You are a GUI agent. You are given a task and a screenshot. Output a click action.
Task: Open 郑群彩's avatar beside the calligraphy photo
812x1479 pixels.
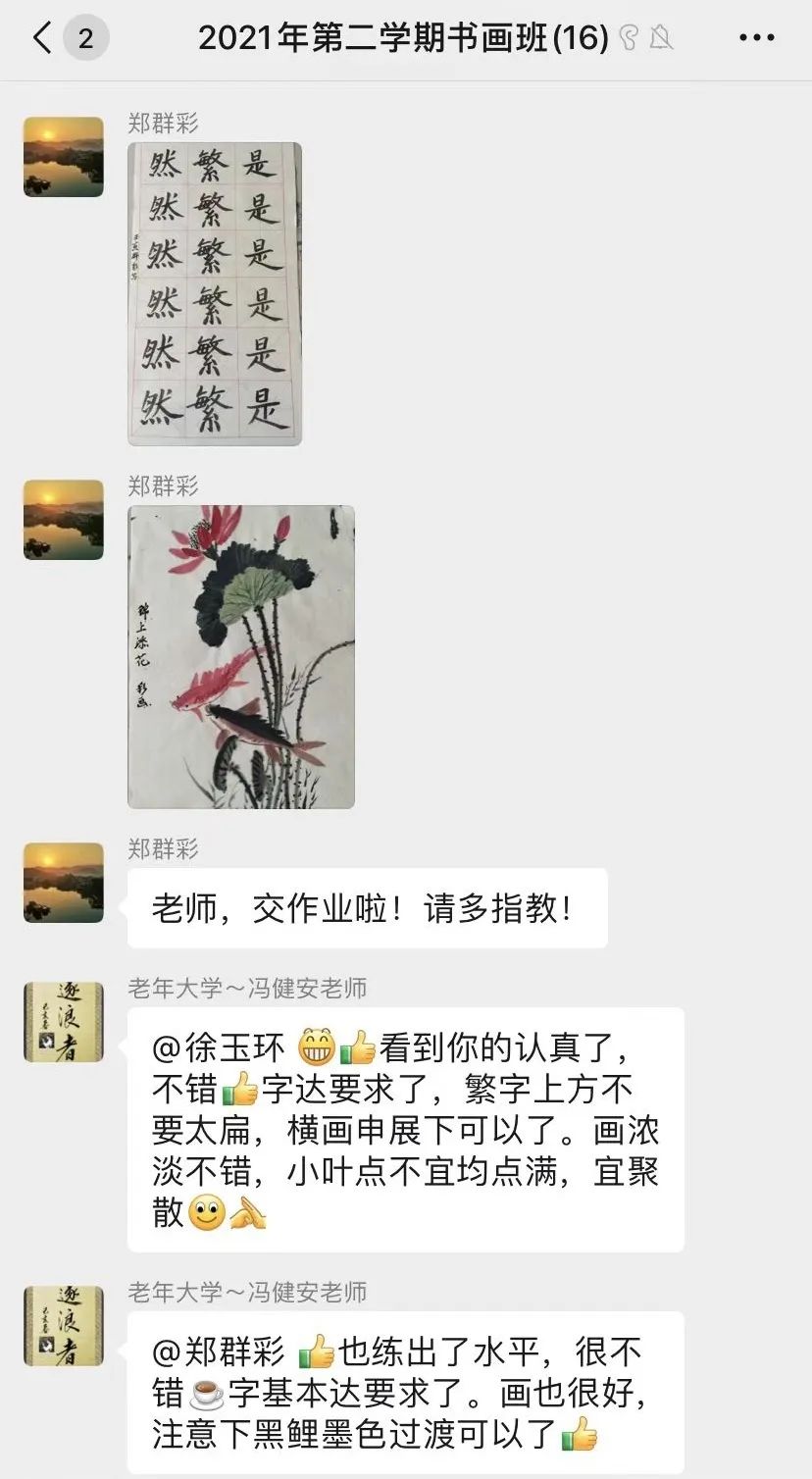[x=64, y=157]
